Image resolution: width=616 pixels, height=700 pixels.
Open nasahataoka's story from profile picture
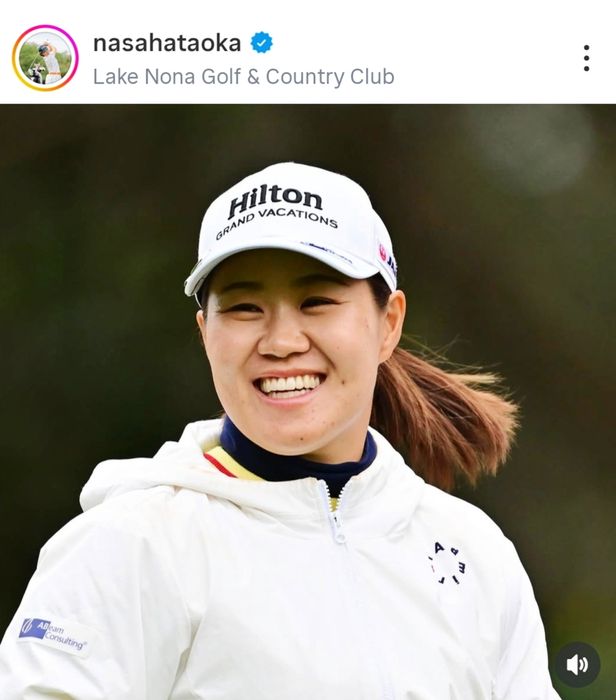[45, 58]
